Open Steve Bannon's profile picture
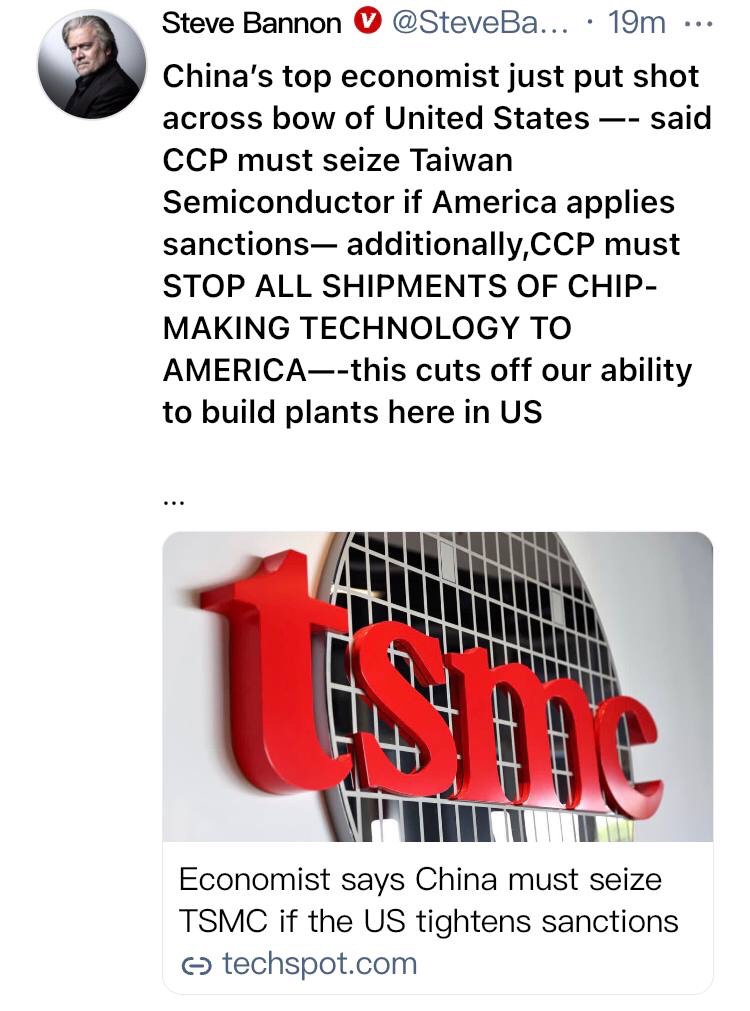The image size is (750, 1011). [91, 67]
